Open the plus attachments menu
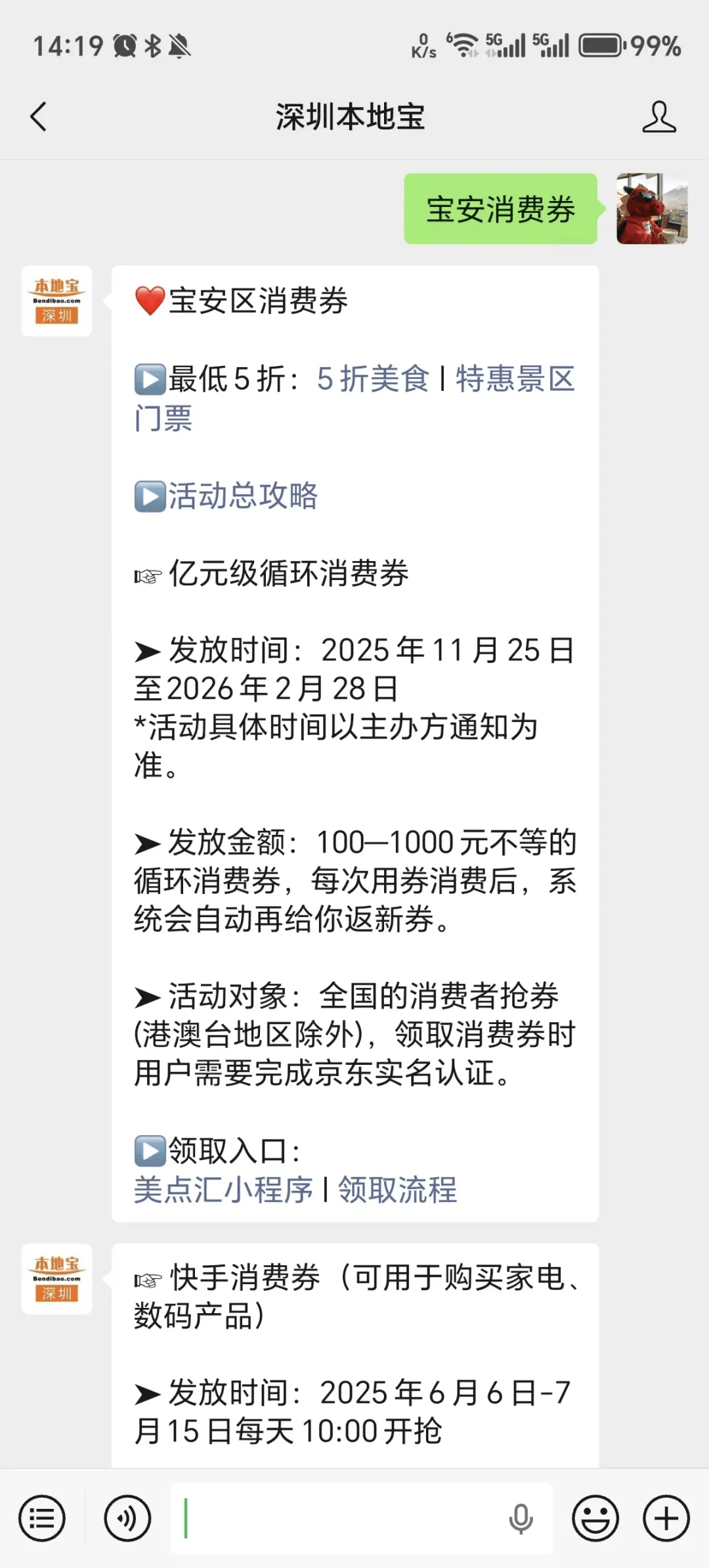The image size is (709, 1568). 666,1518
